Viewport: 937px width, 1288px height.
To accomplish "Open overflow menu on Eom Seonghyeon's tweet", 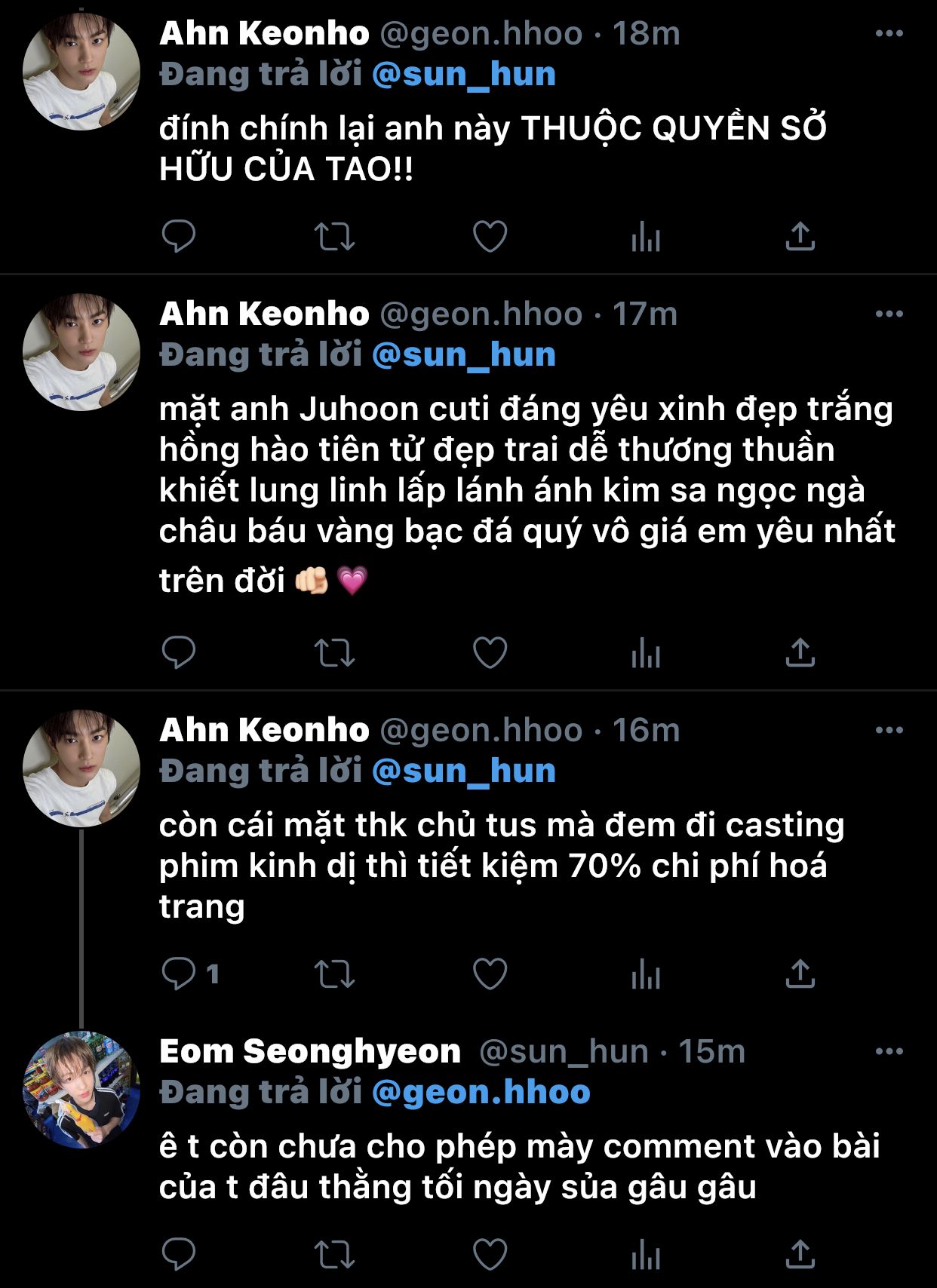I will click(889, 1051).
